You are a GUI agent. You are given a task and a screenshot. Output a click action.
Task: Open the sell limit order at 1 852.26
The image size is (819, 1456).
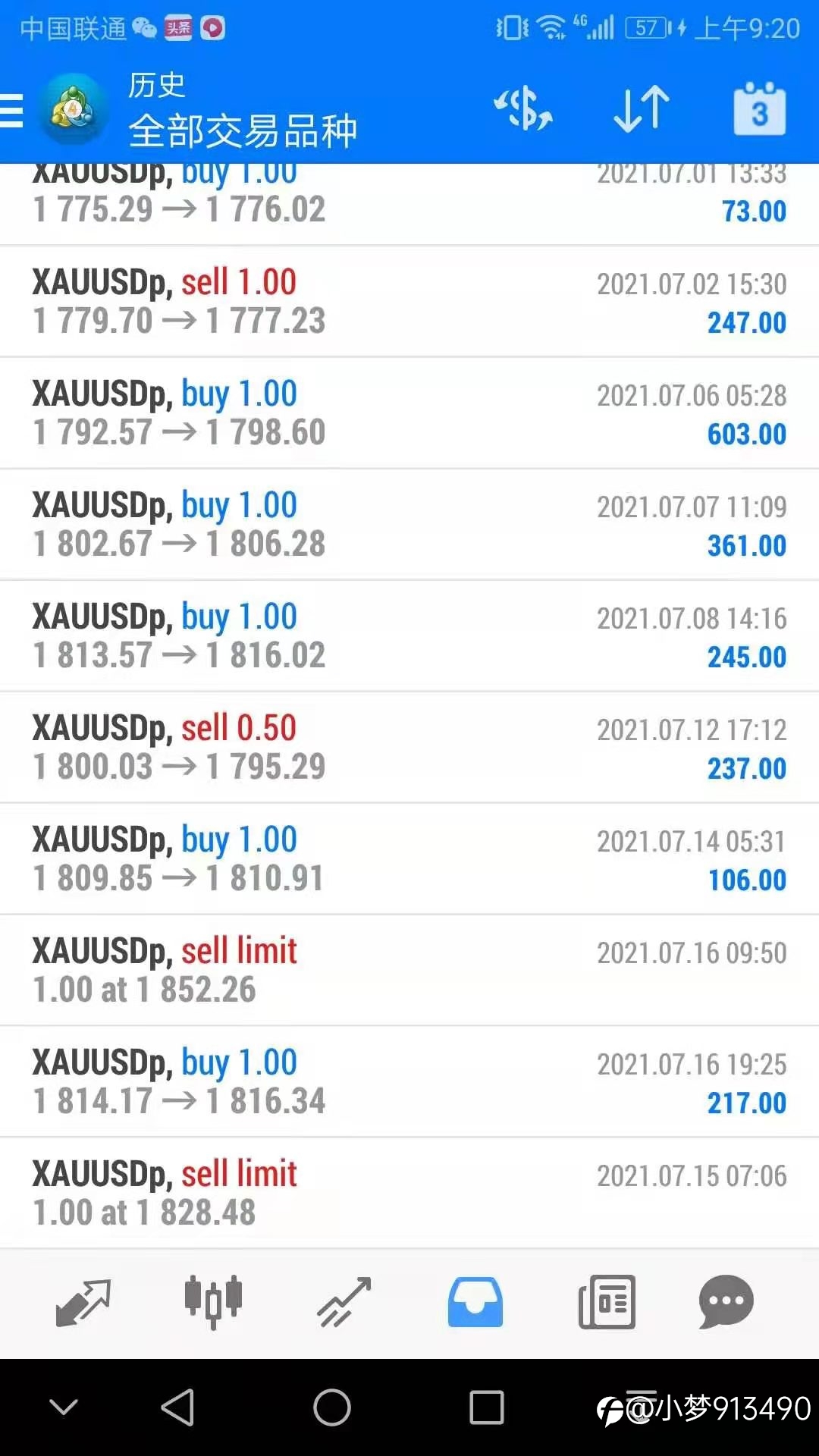point(409,971)
